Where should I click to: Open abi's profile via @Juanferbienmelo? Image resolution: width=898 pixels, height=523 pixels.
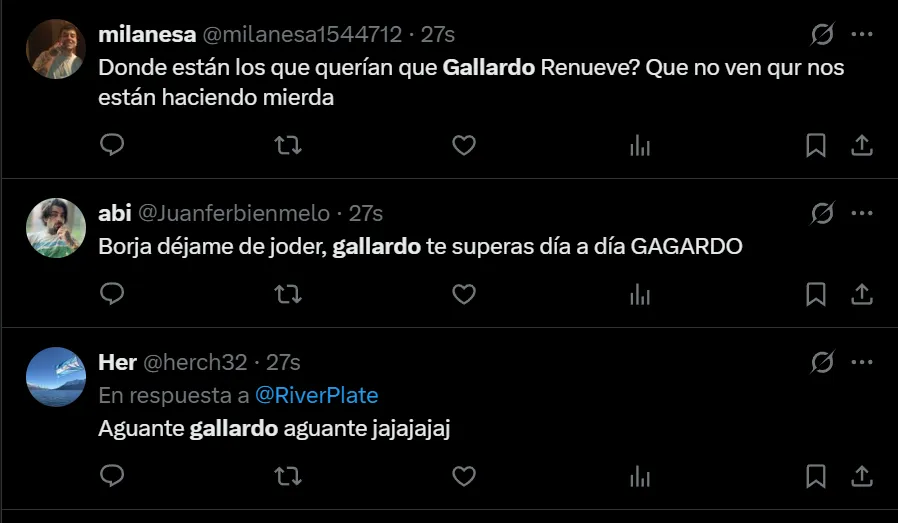pyautogui.click(x=232, y=213)
